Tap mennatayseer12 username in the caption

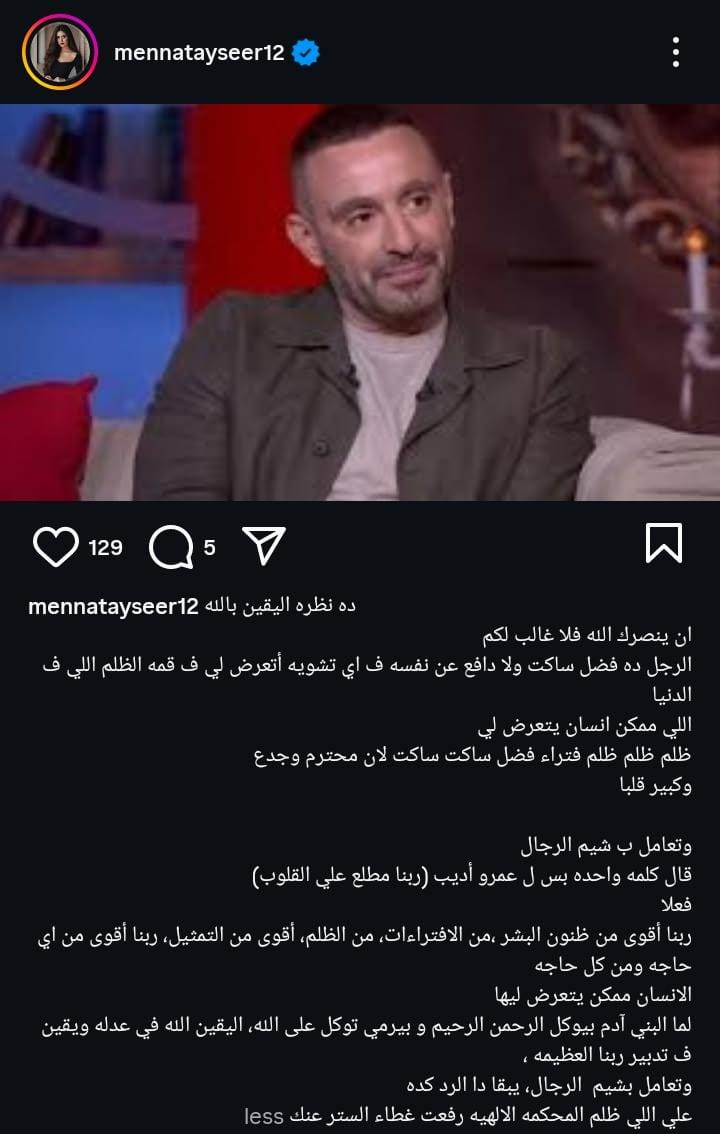(x=113, y=607)
